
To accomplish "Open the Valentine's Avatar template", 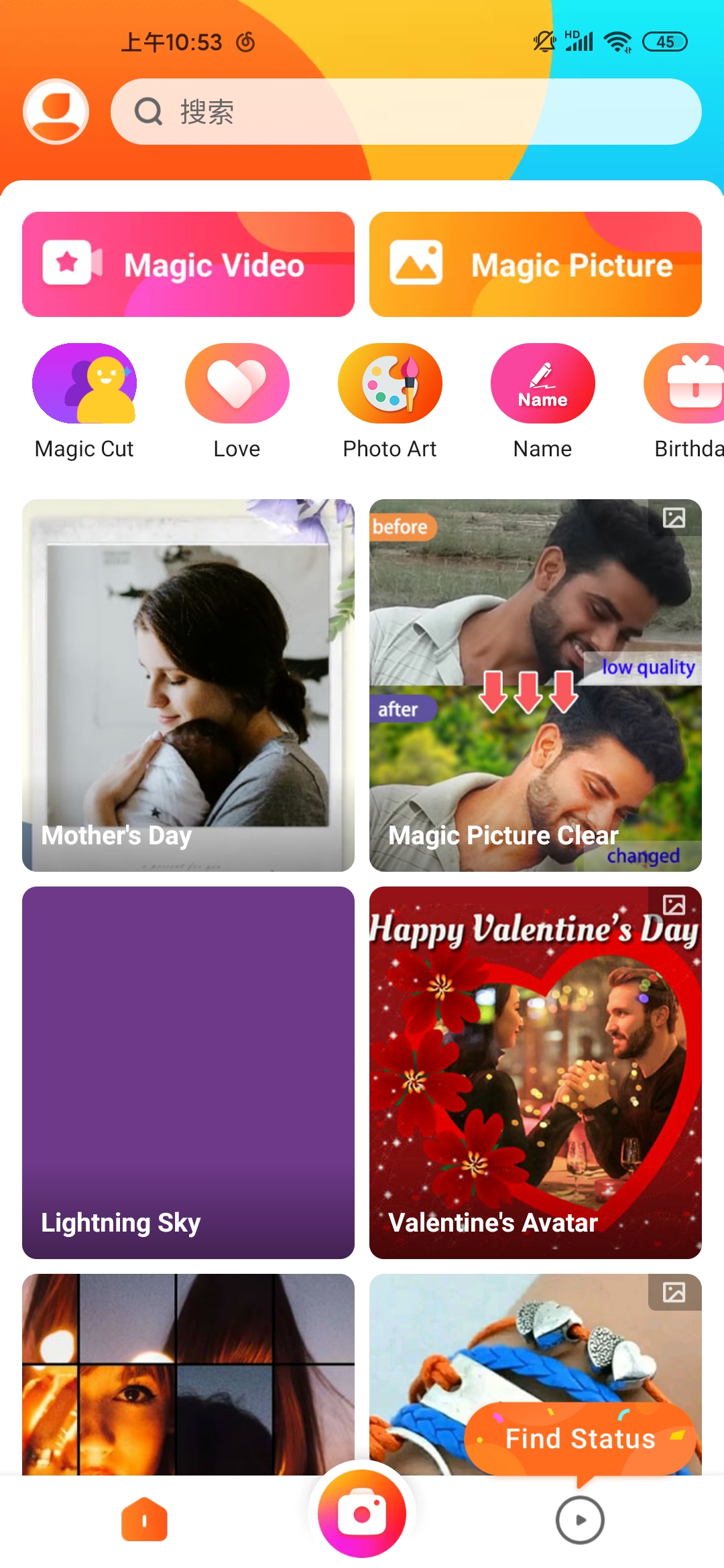I will click(x=535, y=1072).
